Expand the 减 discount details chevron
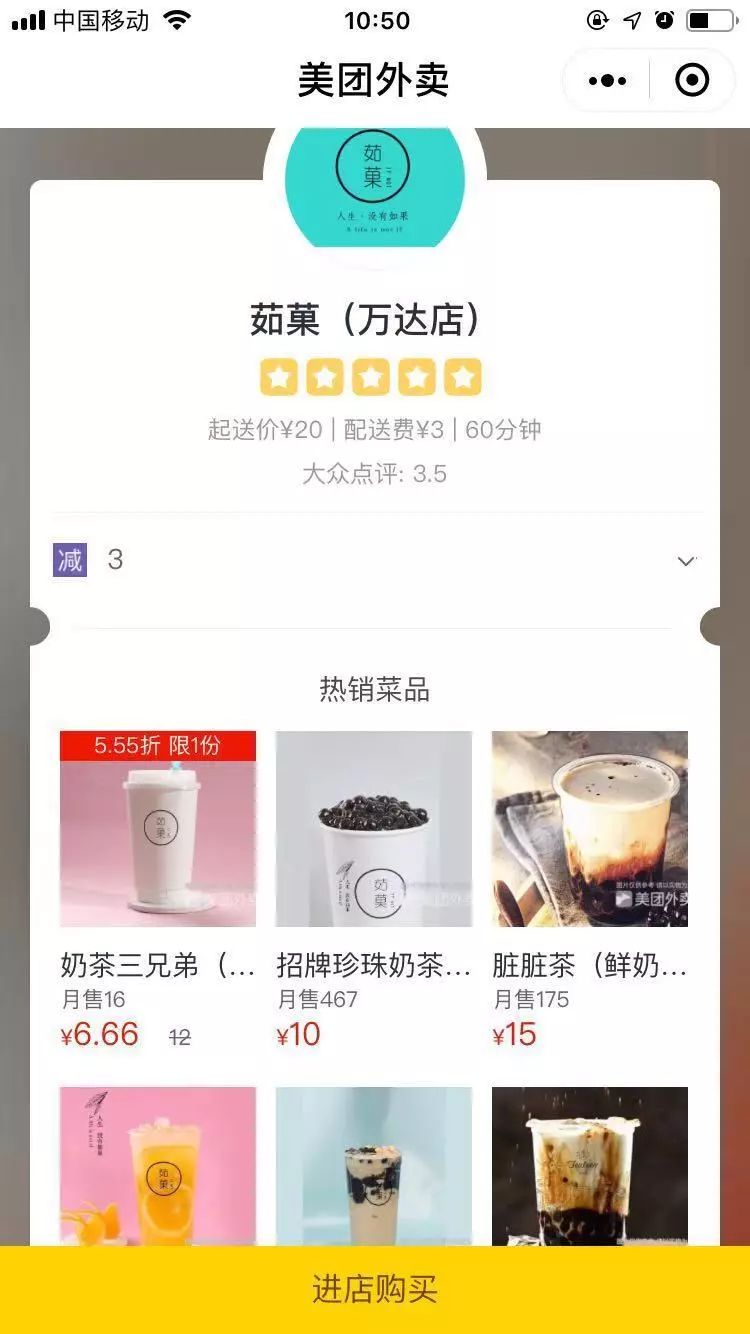Screen dimensions: 750x1334 tap(686, 561)
